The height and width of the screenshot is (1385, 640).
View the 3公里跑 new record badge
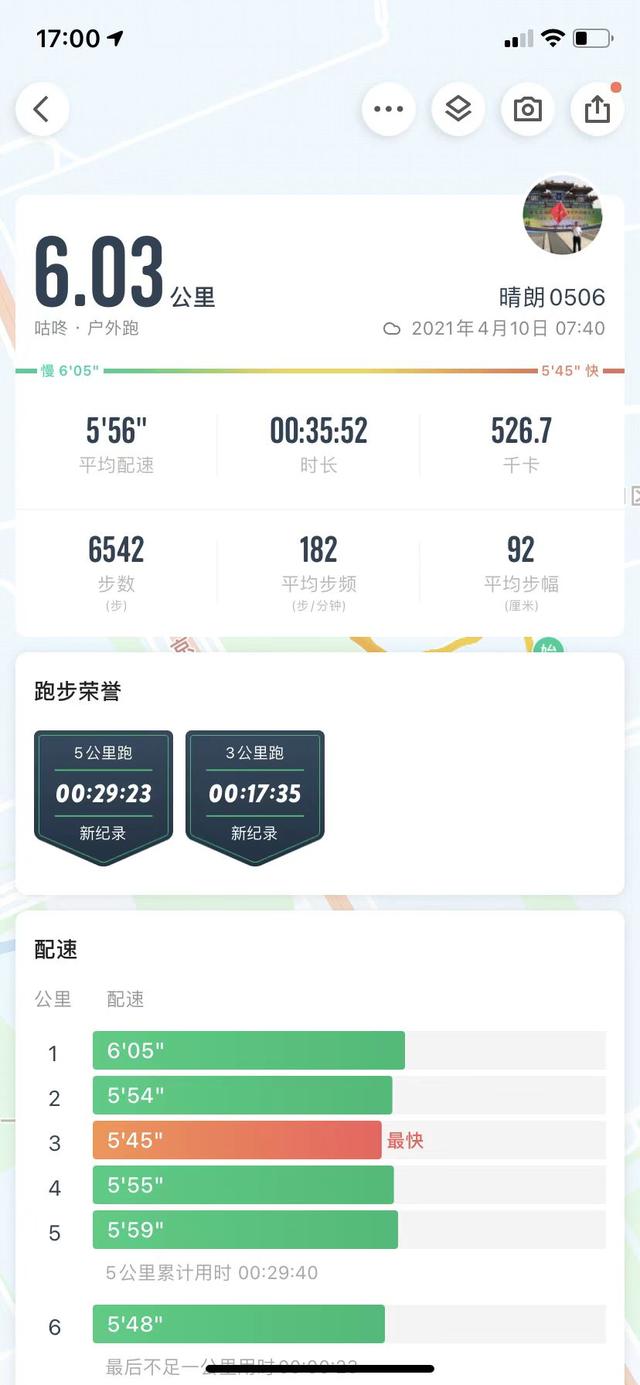pos(255,796)
